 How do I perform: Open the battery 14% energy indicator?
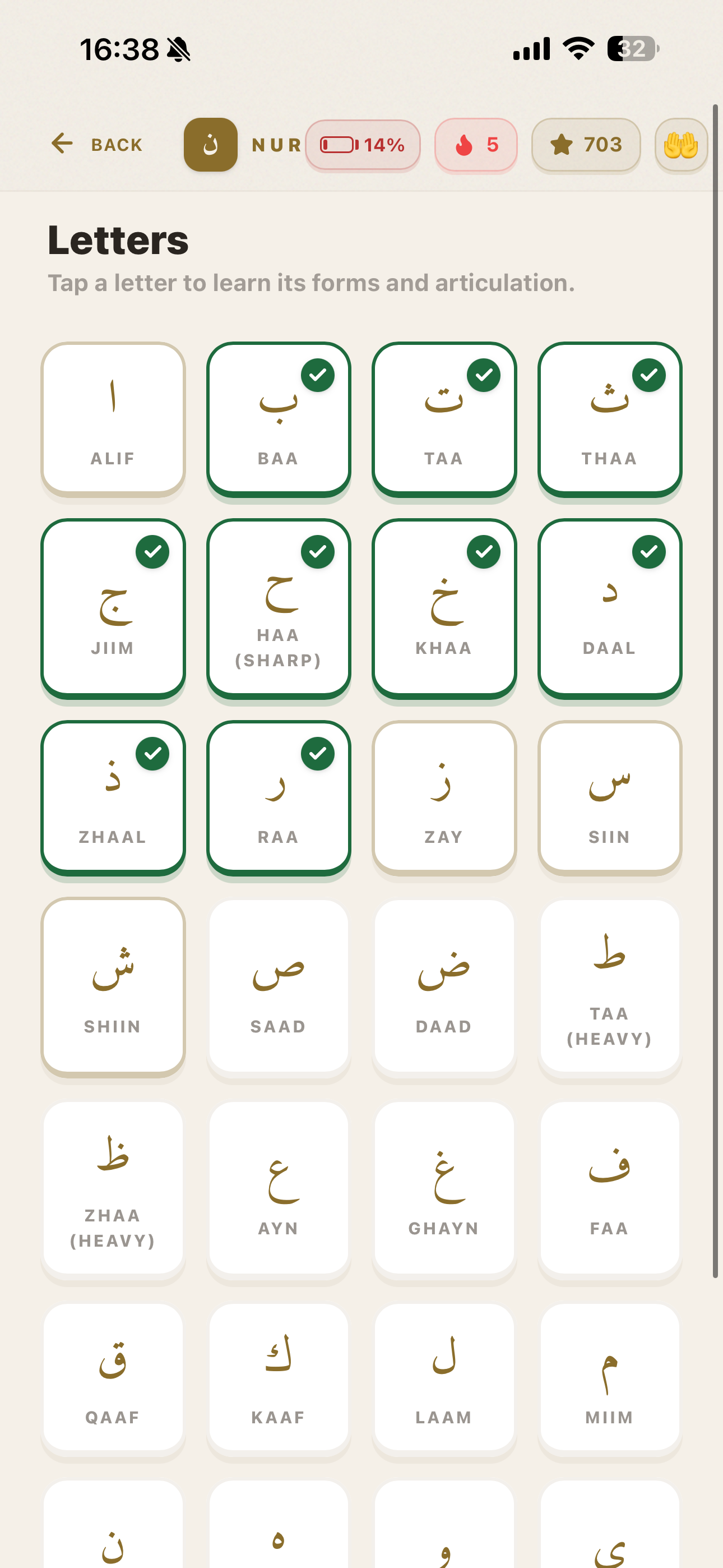click(x=362, y=145)
